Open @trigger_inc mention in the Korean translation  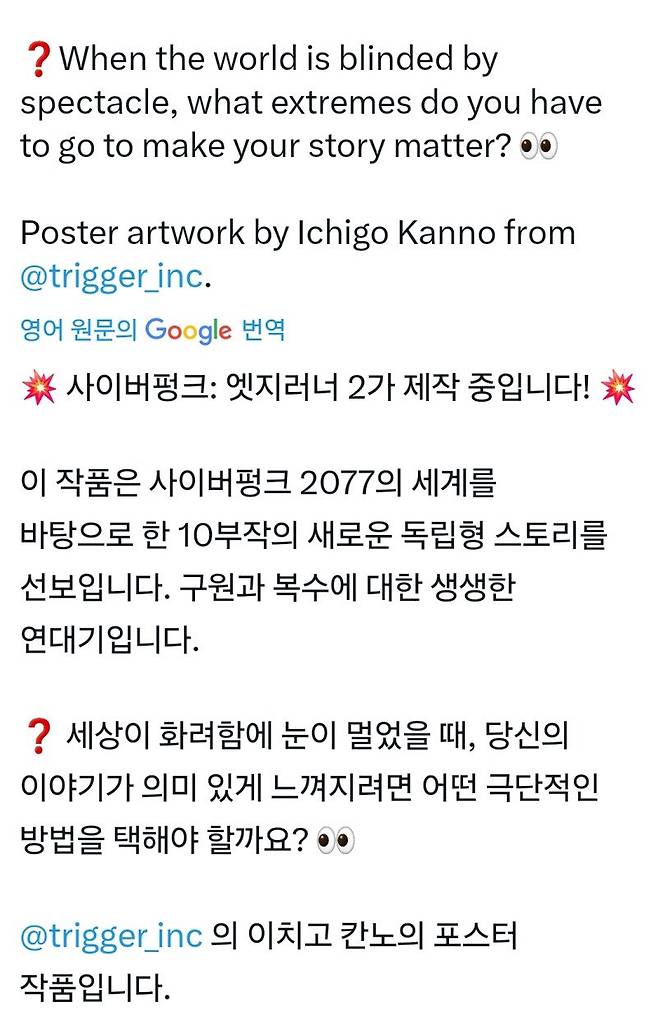112,937
